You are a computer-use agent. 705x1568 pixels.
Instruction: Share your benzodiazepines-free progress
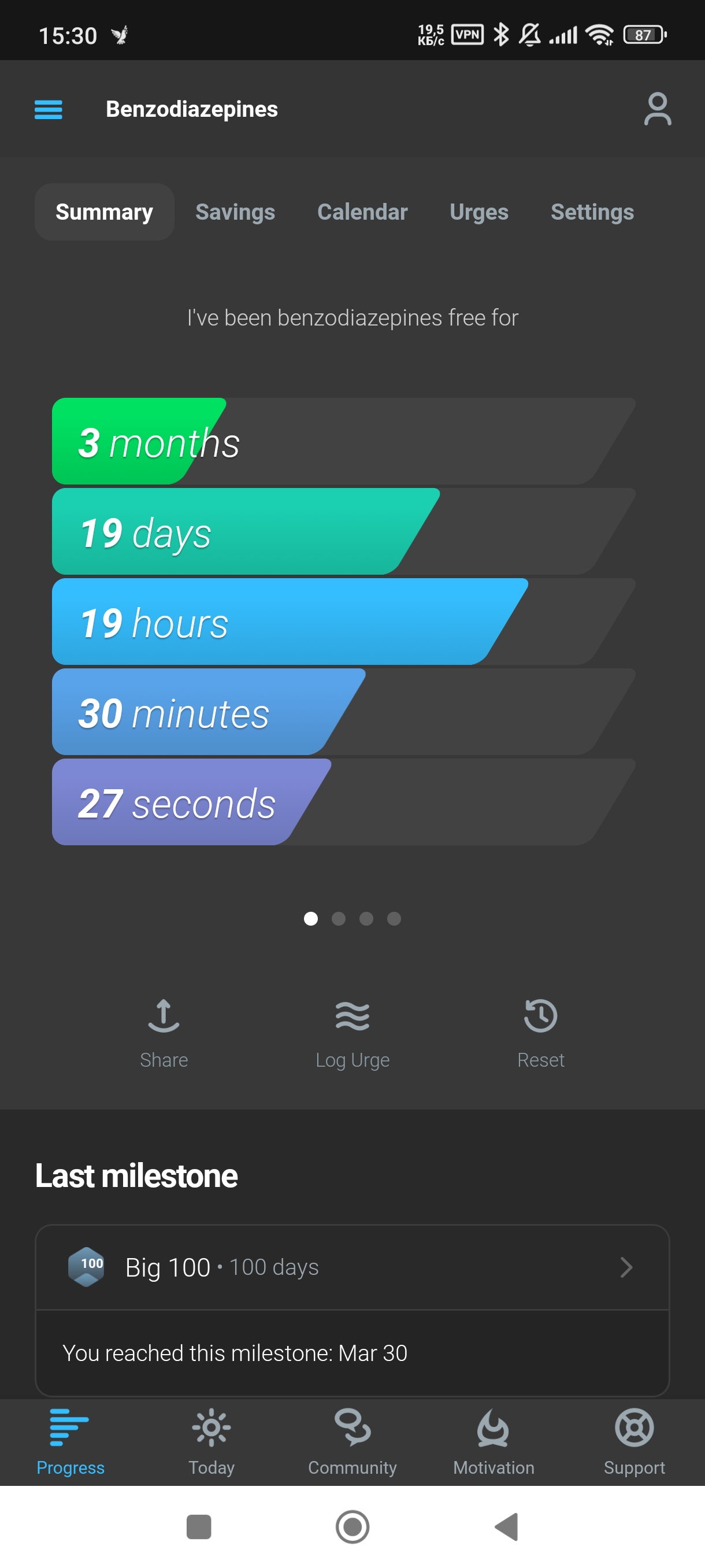point(164,1034)
